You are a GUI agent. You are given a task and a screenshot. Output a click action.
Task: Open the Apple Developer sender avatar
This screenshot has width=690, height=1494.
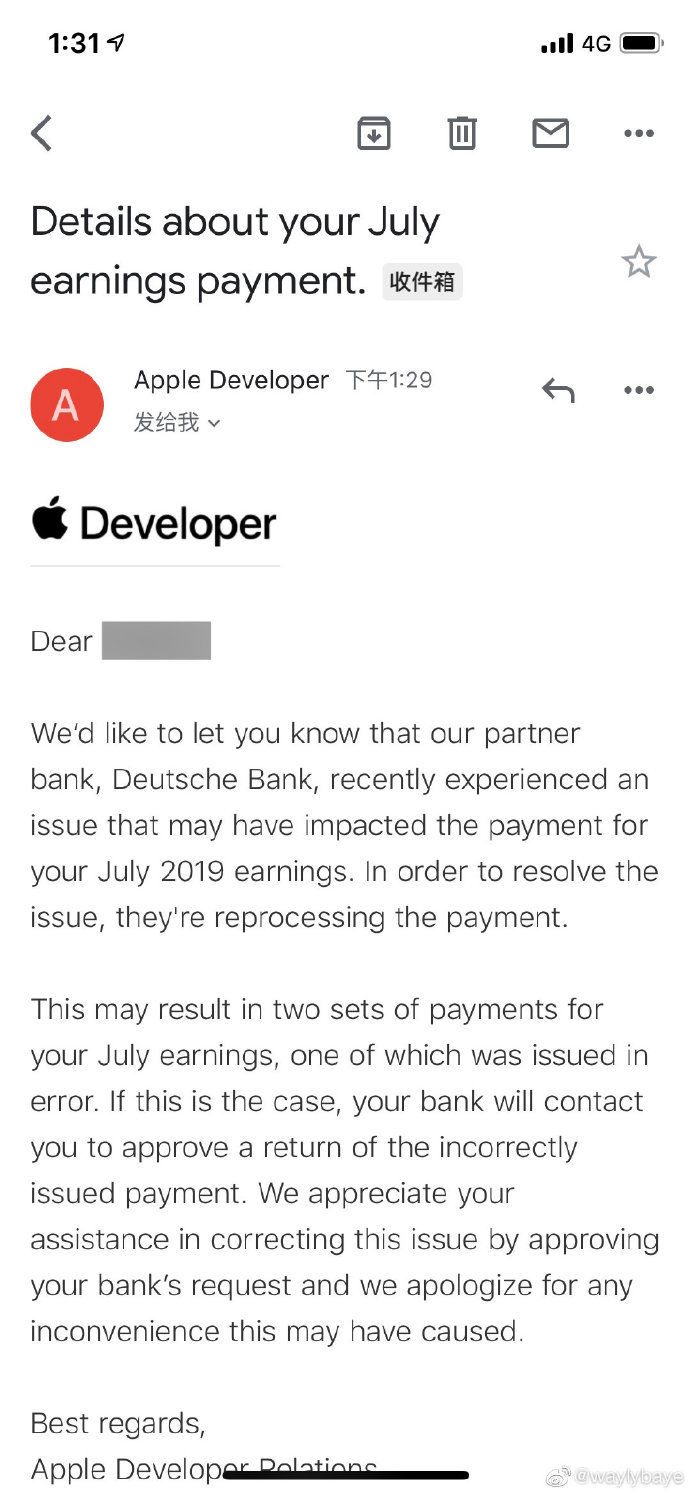67,405
